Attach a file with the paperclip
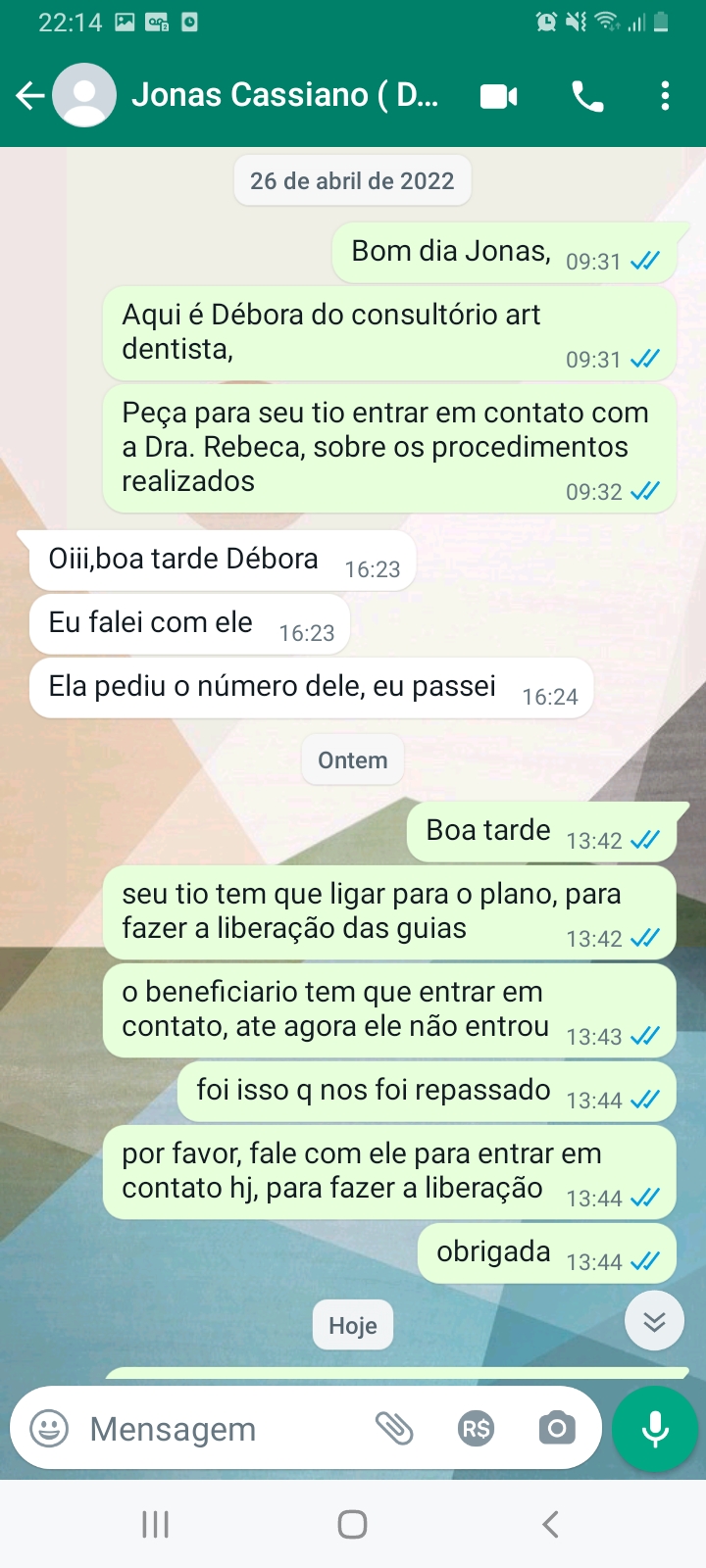The height and width of the screenshot is (1568, 706). pos(394,1429)
